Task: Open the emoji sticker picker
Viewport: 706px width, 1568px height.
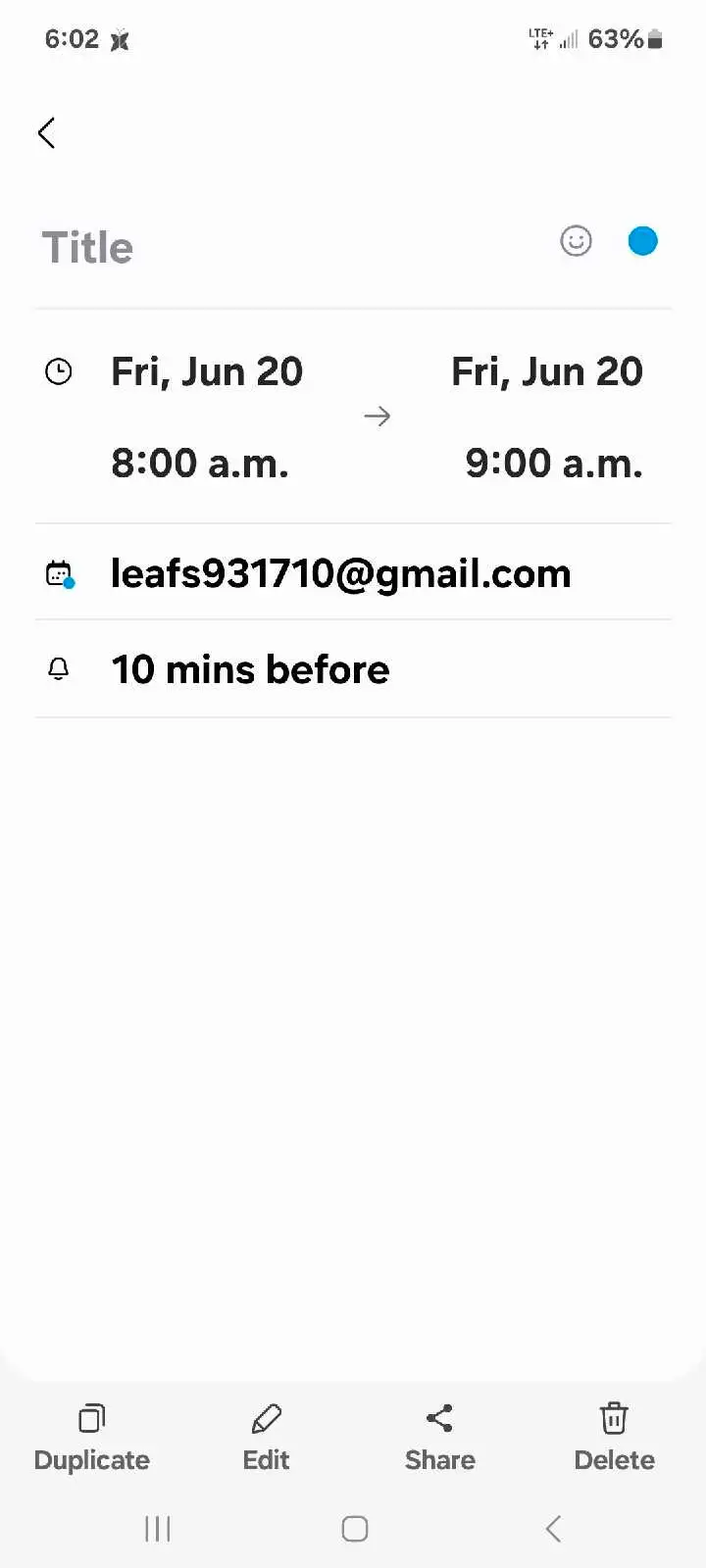Action: coord(576,241)
